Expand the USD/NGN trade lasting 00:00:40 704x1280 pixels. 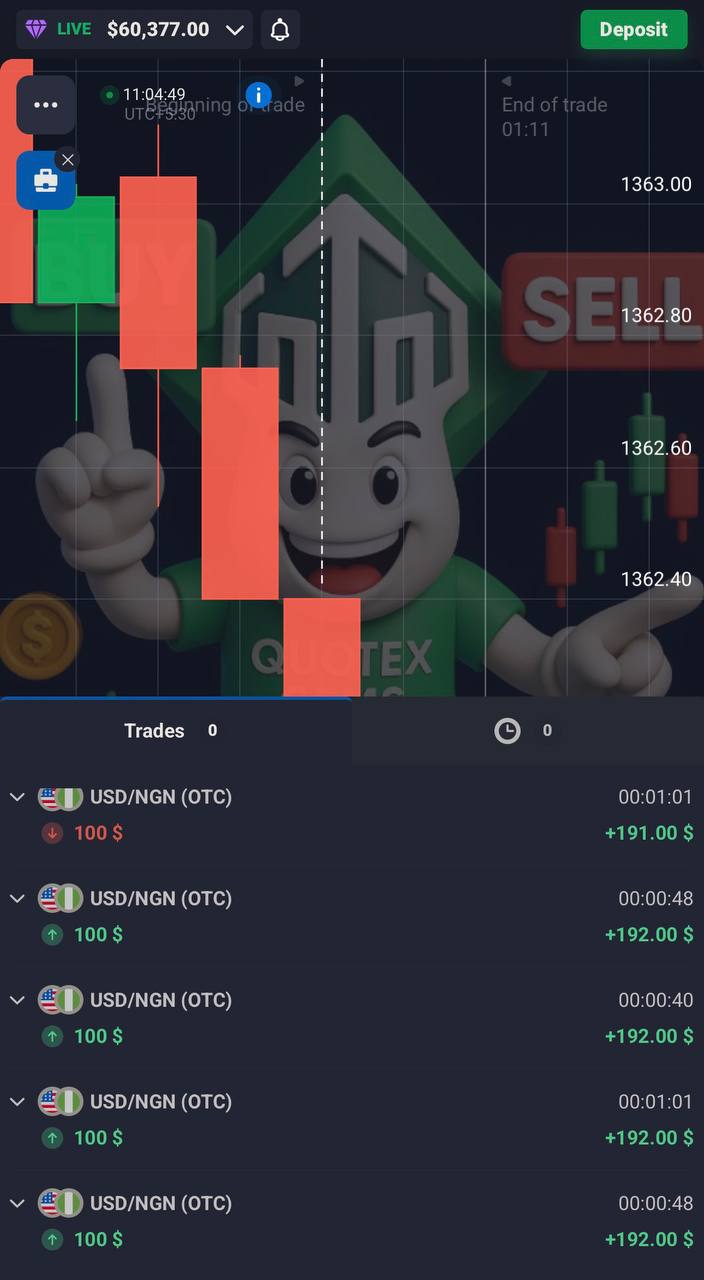[x=17, y=1000]
